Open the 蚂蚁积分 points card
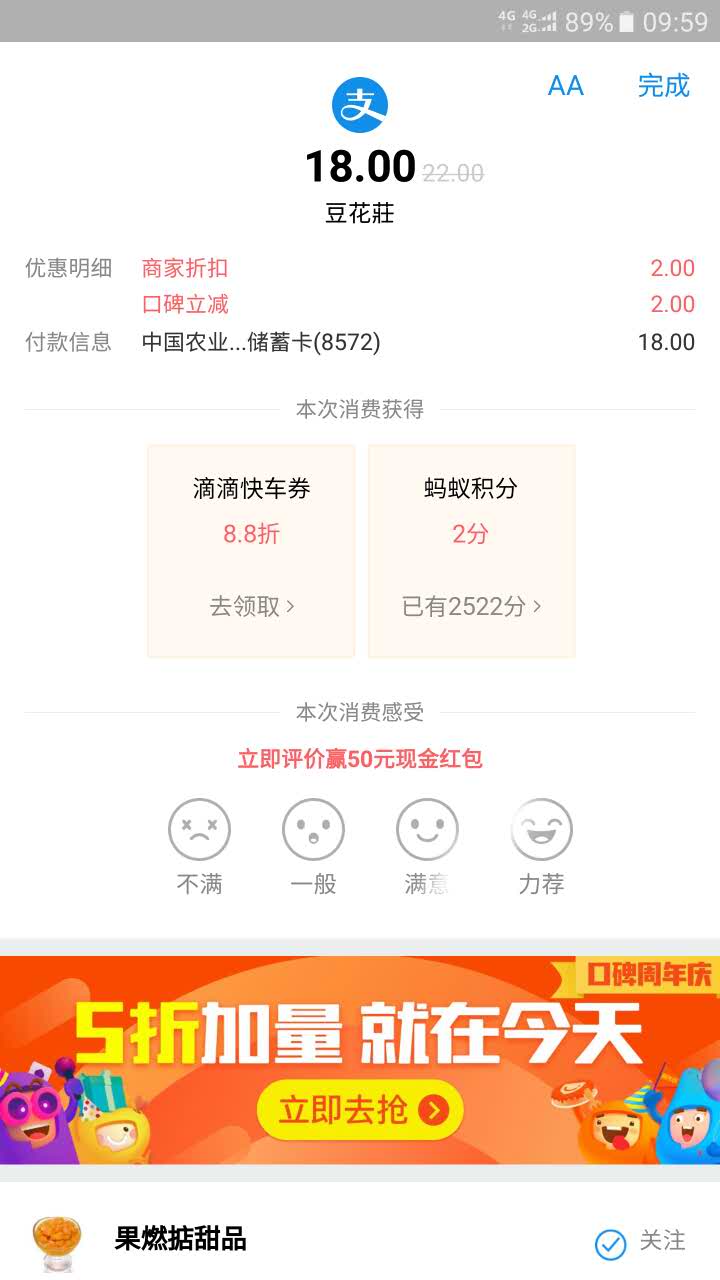The height and width of the screenshot is (1280, 720). tap(471, 551)
